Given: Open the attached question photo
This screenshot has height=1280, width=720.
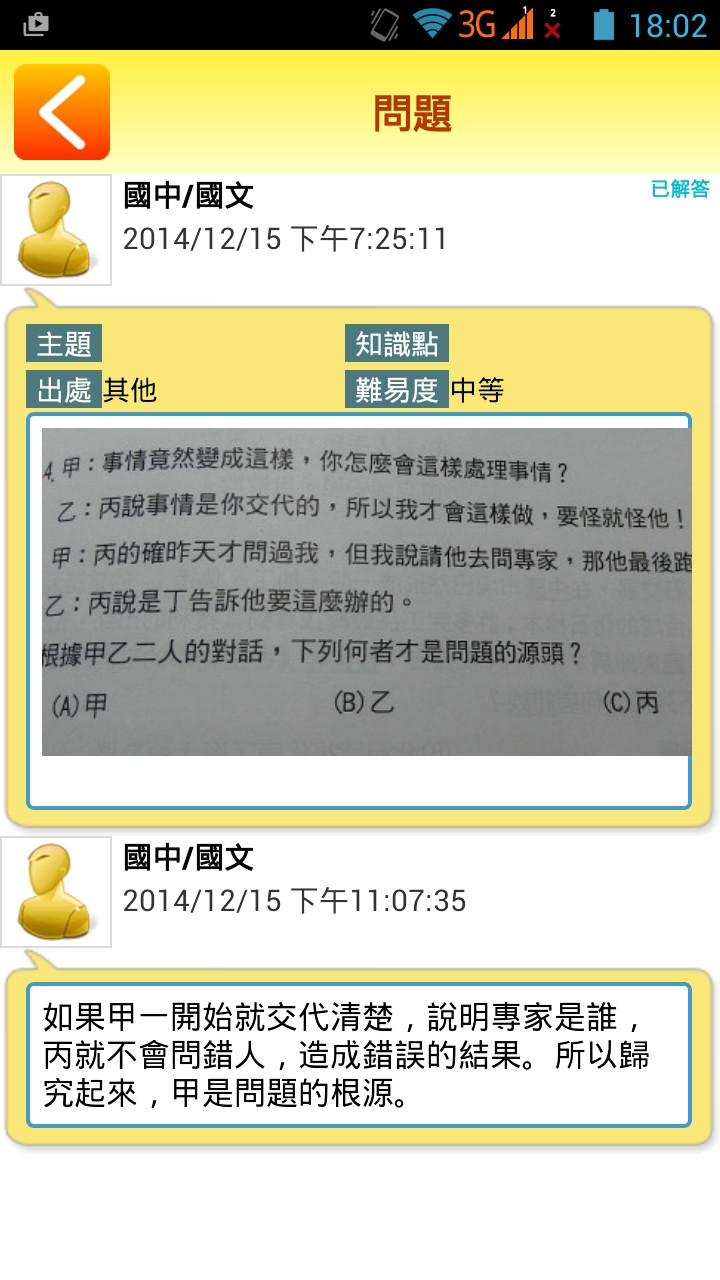Looking at the screenshot, I should coord(366,592).
